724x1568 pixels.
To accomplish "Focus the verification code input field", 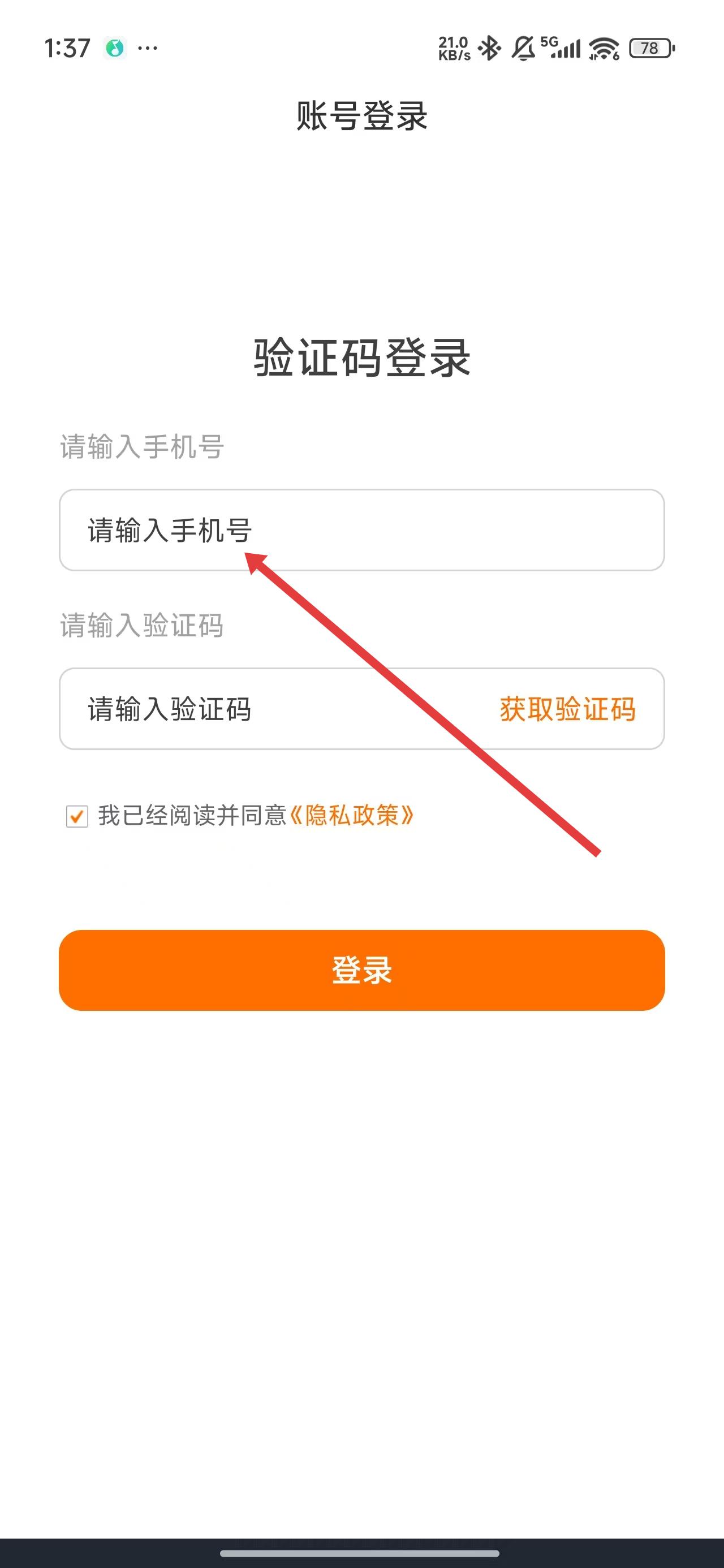I will click(x=274, y=709).
